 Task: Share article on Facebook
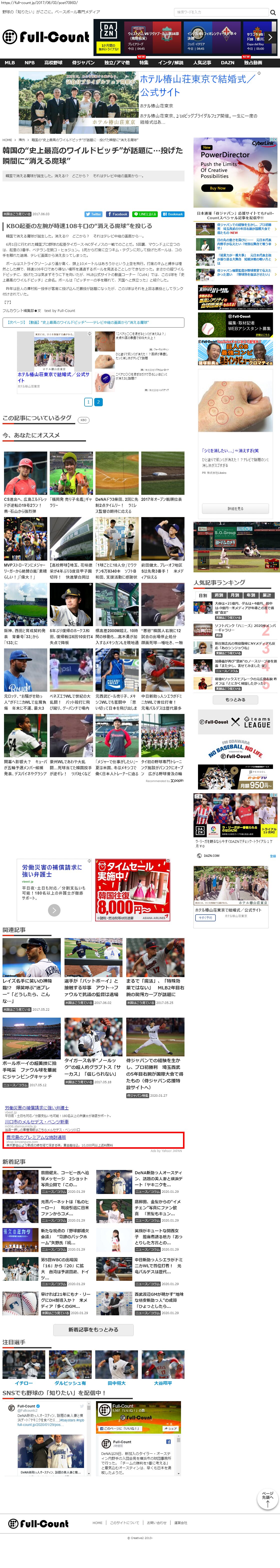click(x=117, y=214)
